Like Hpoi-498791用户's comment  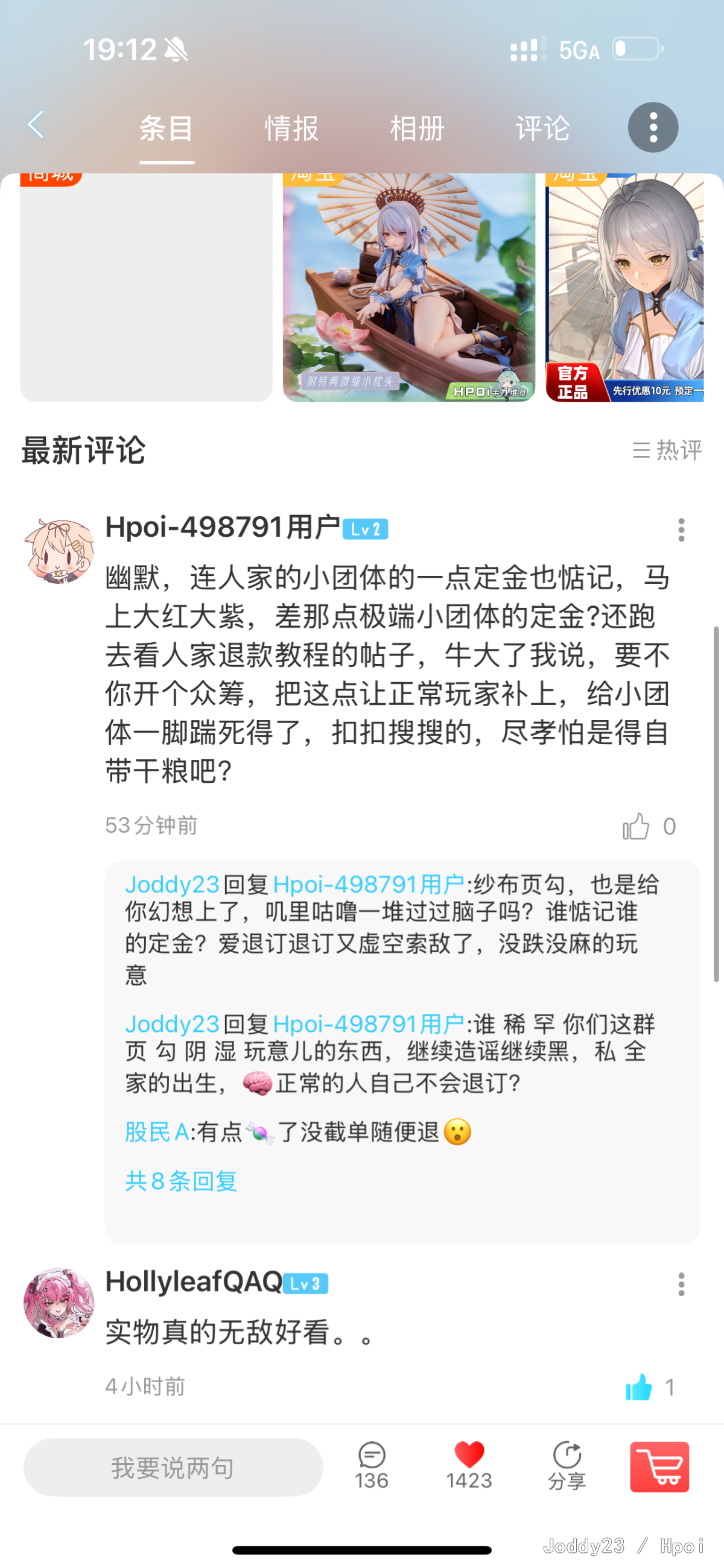[x=637, y=826]
